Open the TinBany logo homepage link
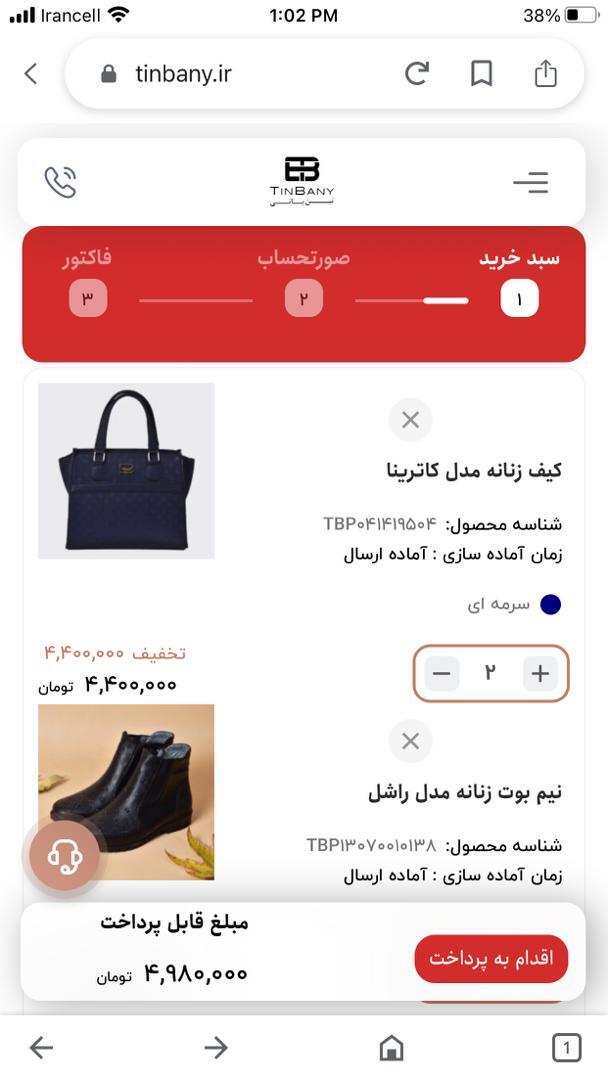The height and width of the screenshot is (1080, 608). click(x=302, y=181)
